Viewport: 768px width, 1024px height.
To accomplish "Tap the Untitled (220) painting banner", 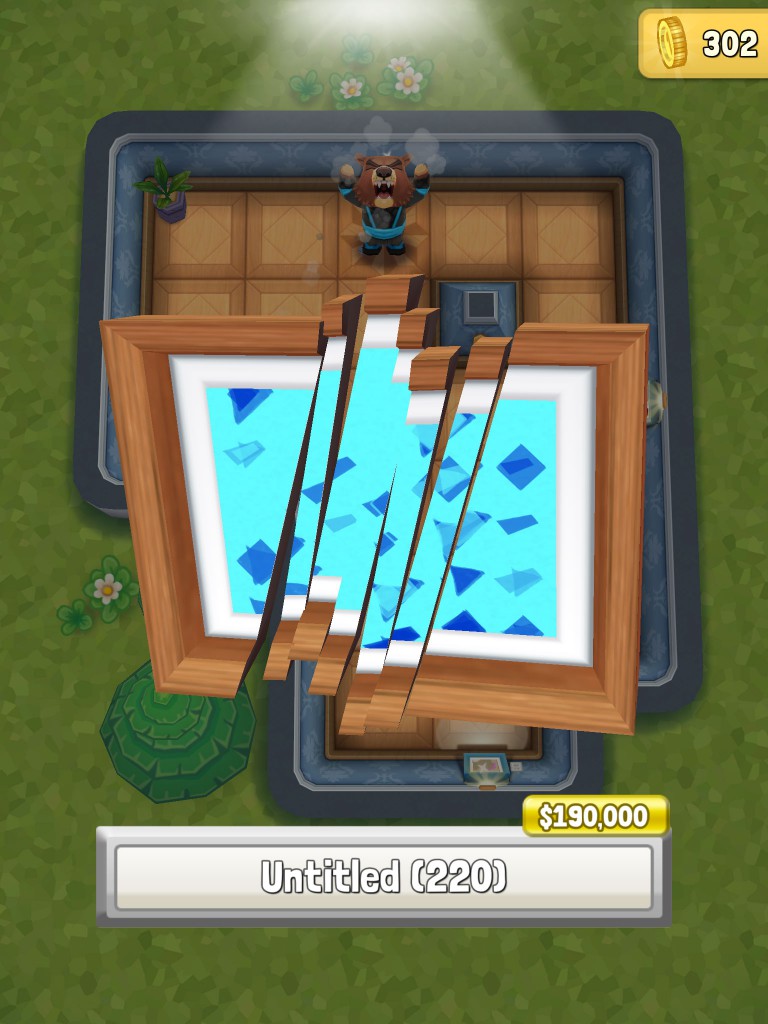I will pyautogui.click(x=384, y=877).
